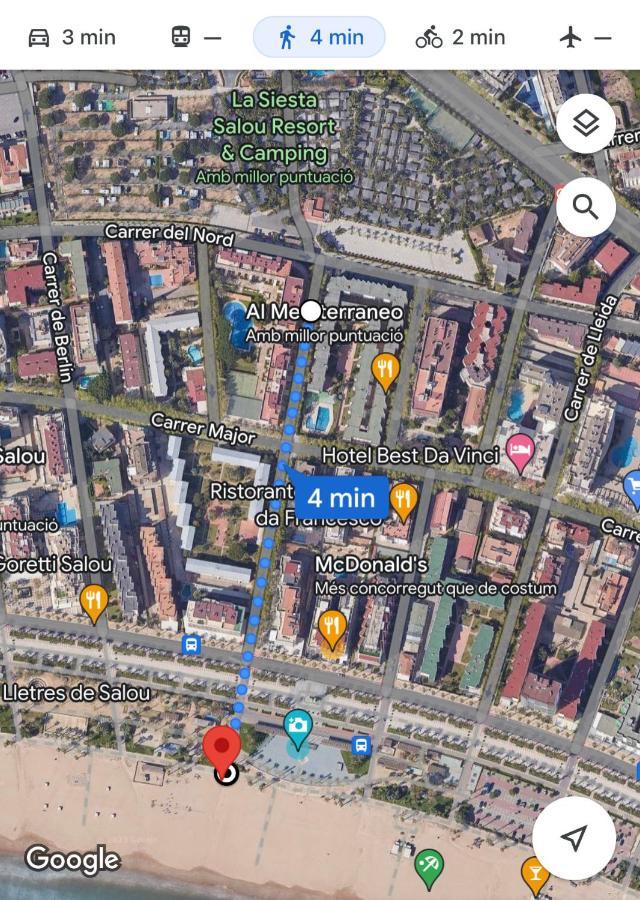640x900 pixels.
Task: Tap the red destination pin
Action: click(222, 748)
